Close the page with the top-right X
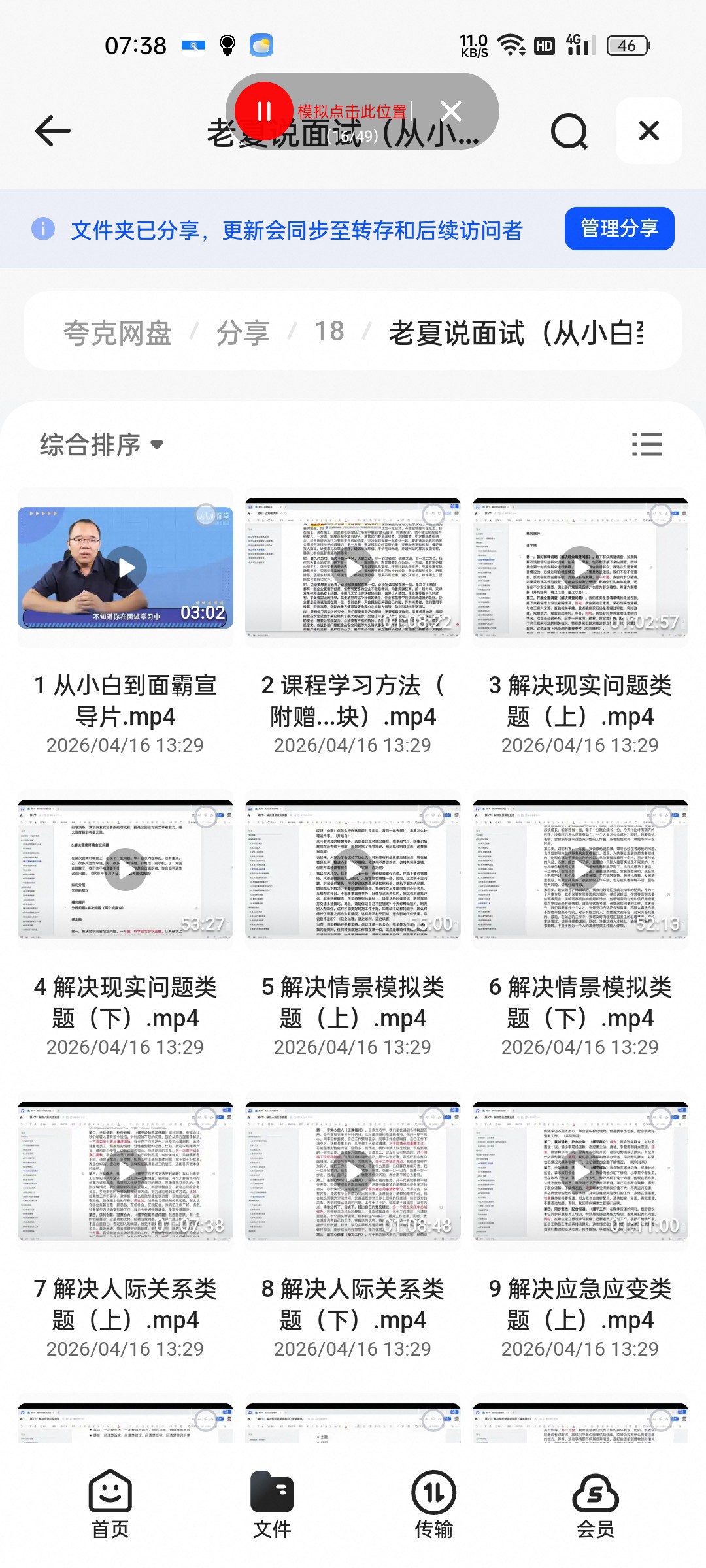The height and width of the screenshot is (1568, 706). 648,131
